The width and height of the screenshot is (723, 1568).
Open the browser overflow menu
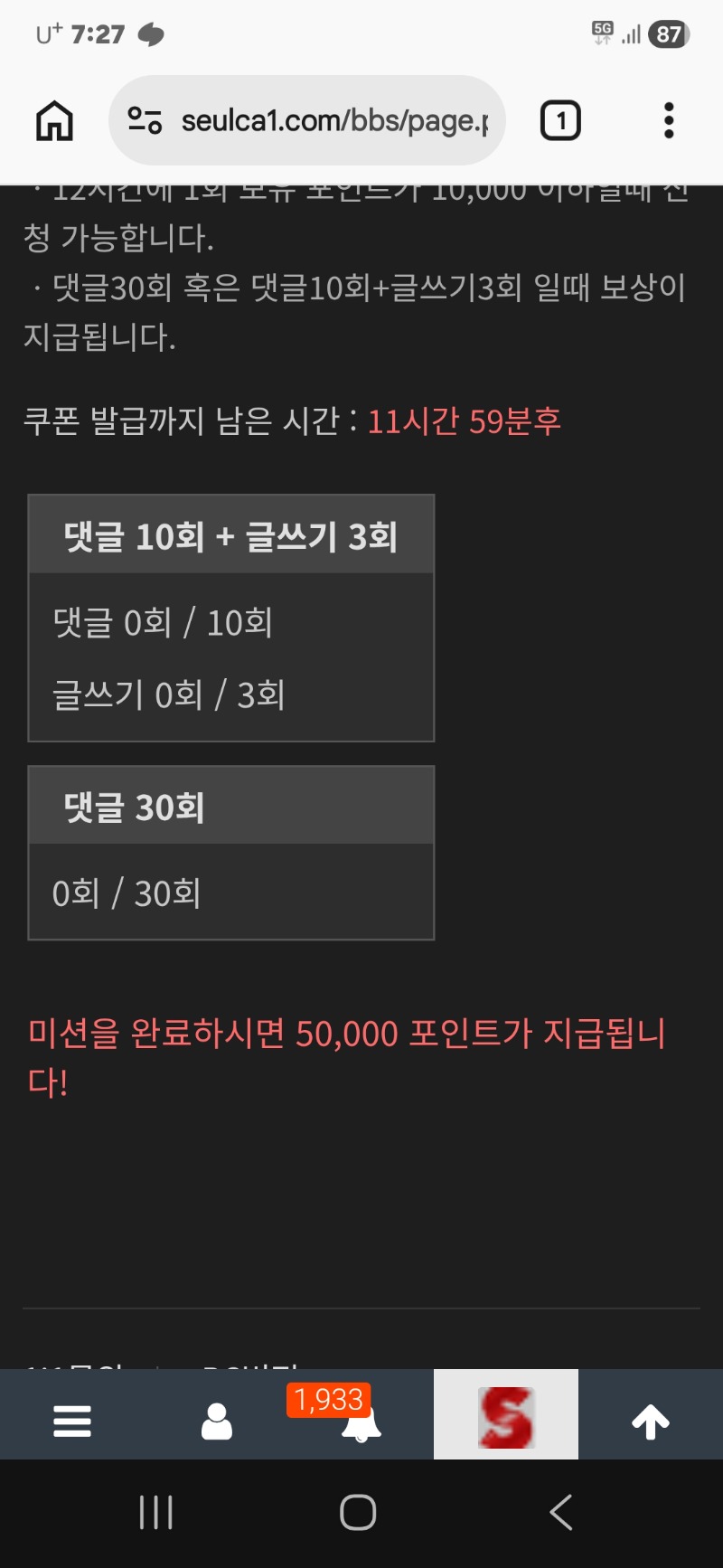click(669, 120)
